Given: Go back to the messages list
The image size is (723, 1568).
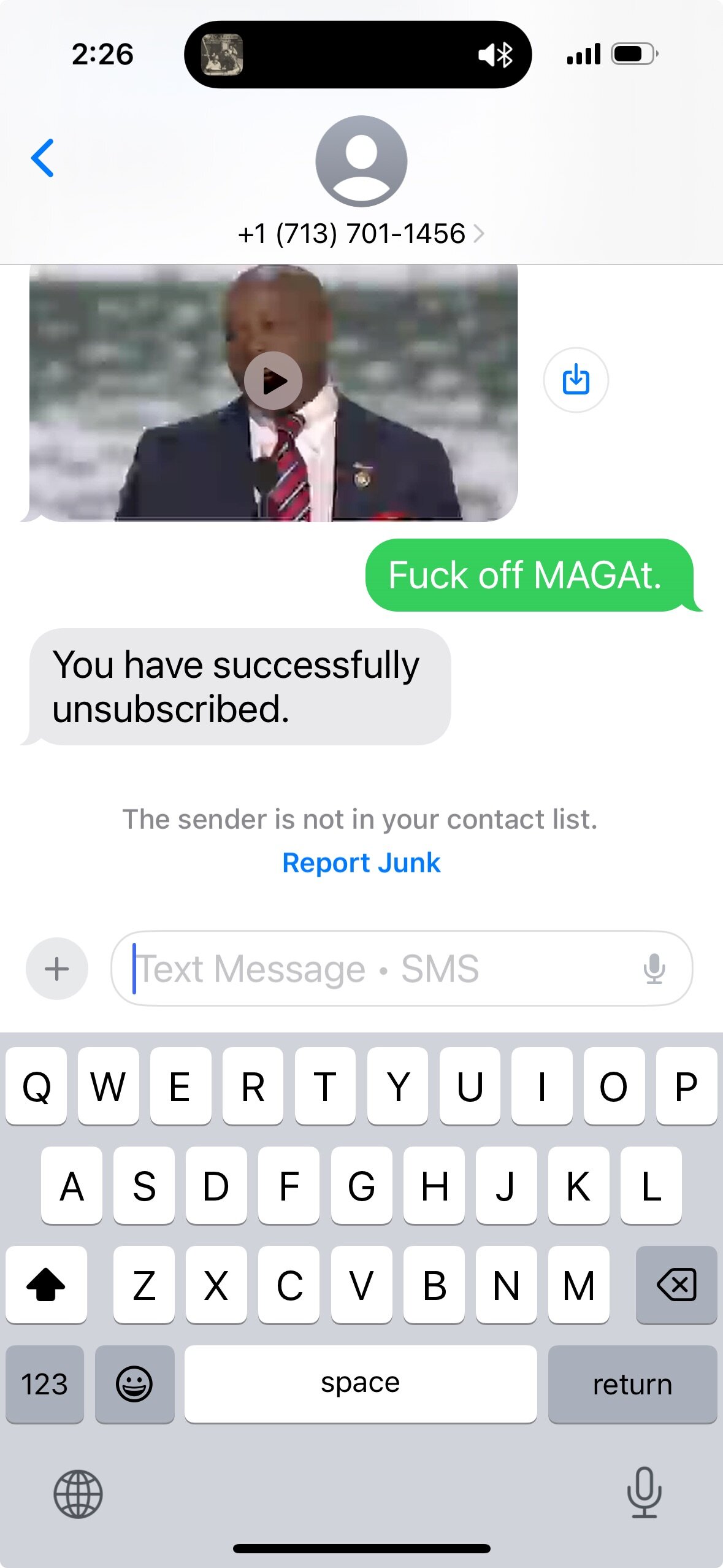Looking at the screenshot, I should (x=42, y=158).
